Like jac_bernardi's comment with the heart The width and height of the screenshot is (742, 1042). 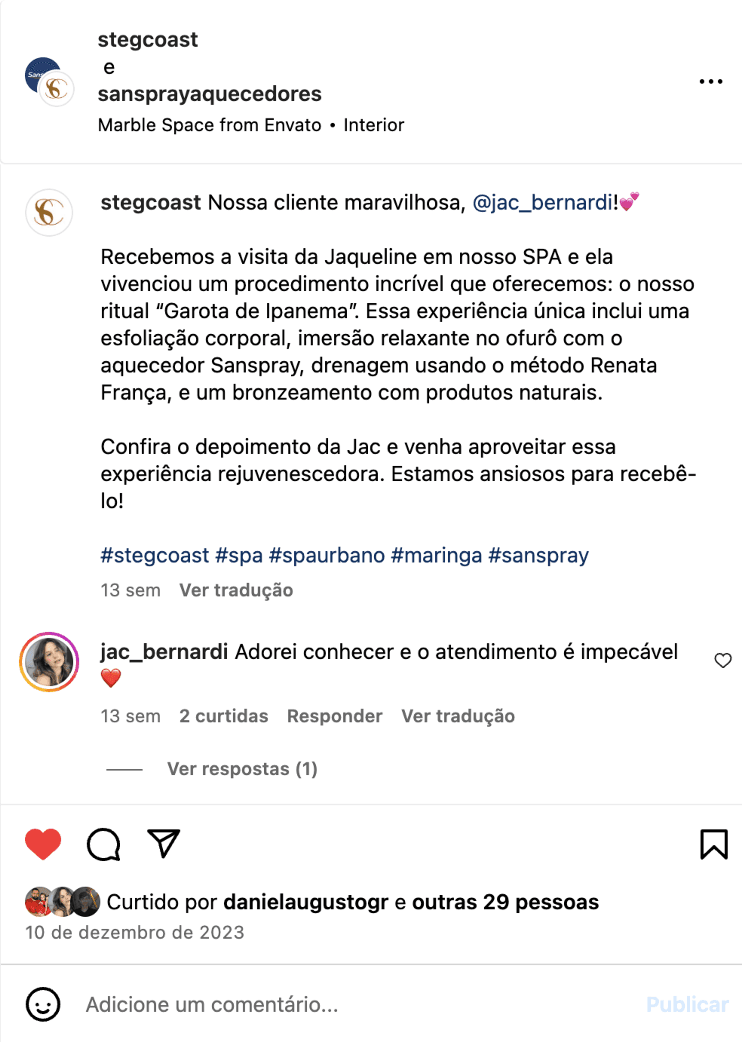723,661
